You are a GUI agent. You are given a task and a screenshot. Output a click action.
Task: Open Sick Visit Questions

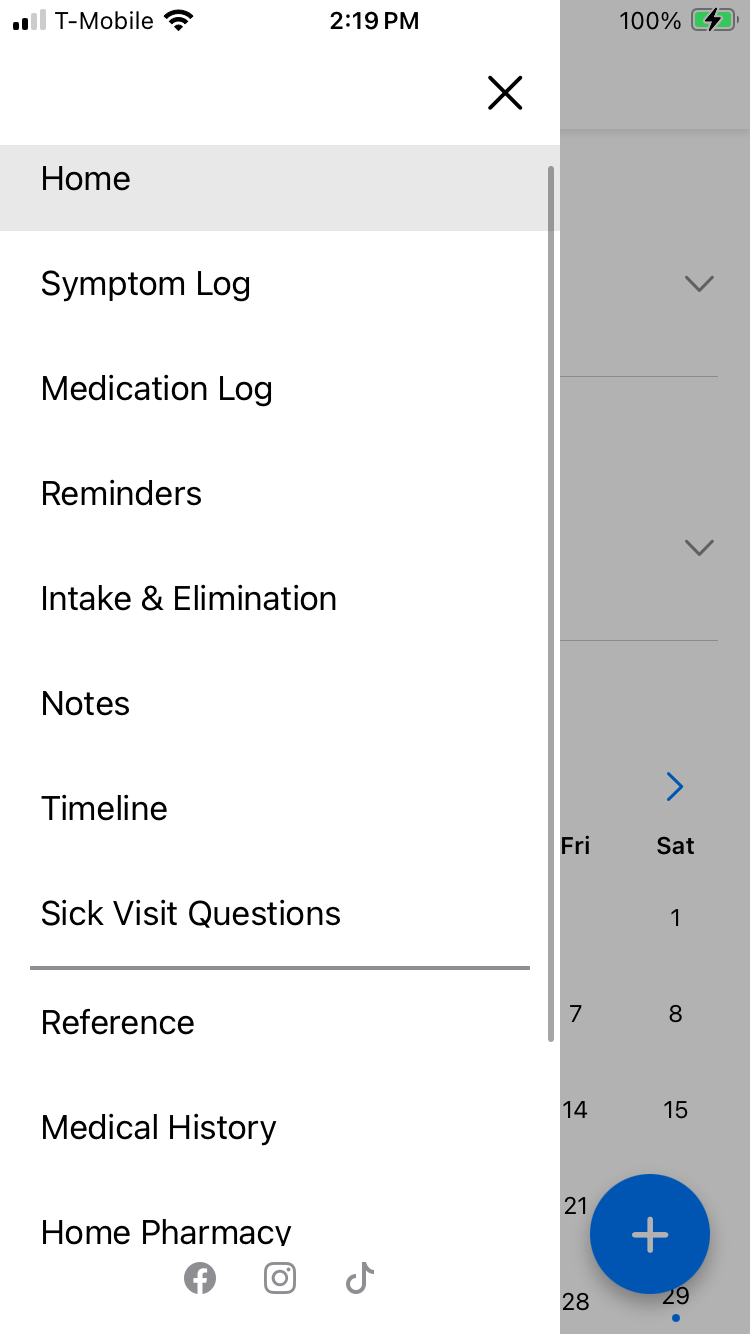coord(190,914)
